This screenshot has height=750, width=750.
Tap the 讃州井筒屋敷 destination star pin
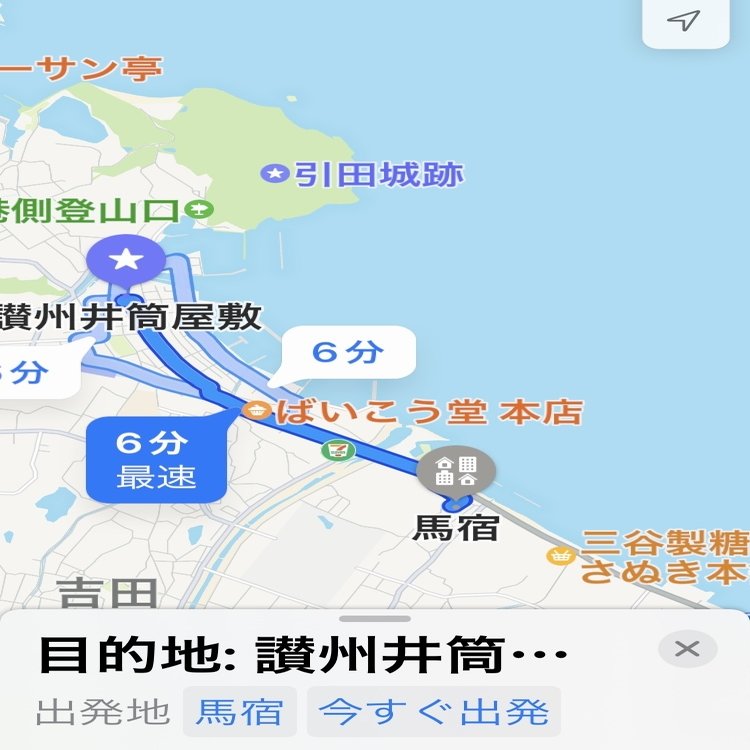point(126,260)
